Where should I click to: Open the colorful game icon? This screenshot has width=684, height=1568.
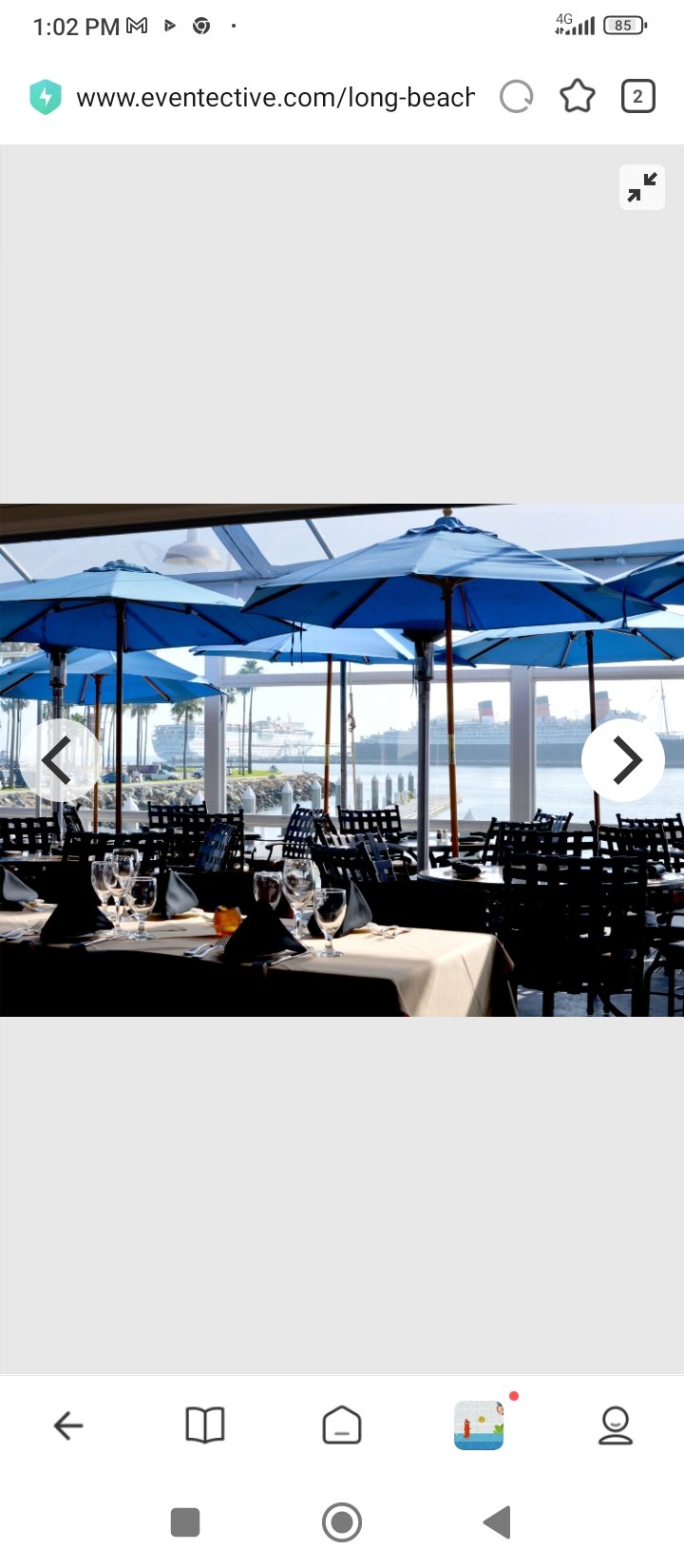(479, 1425)
